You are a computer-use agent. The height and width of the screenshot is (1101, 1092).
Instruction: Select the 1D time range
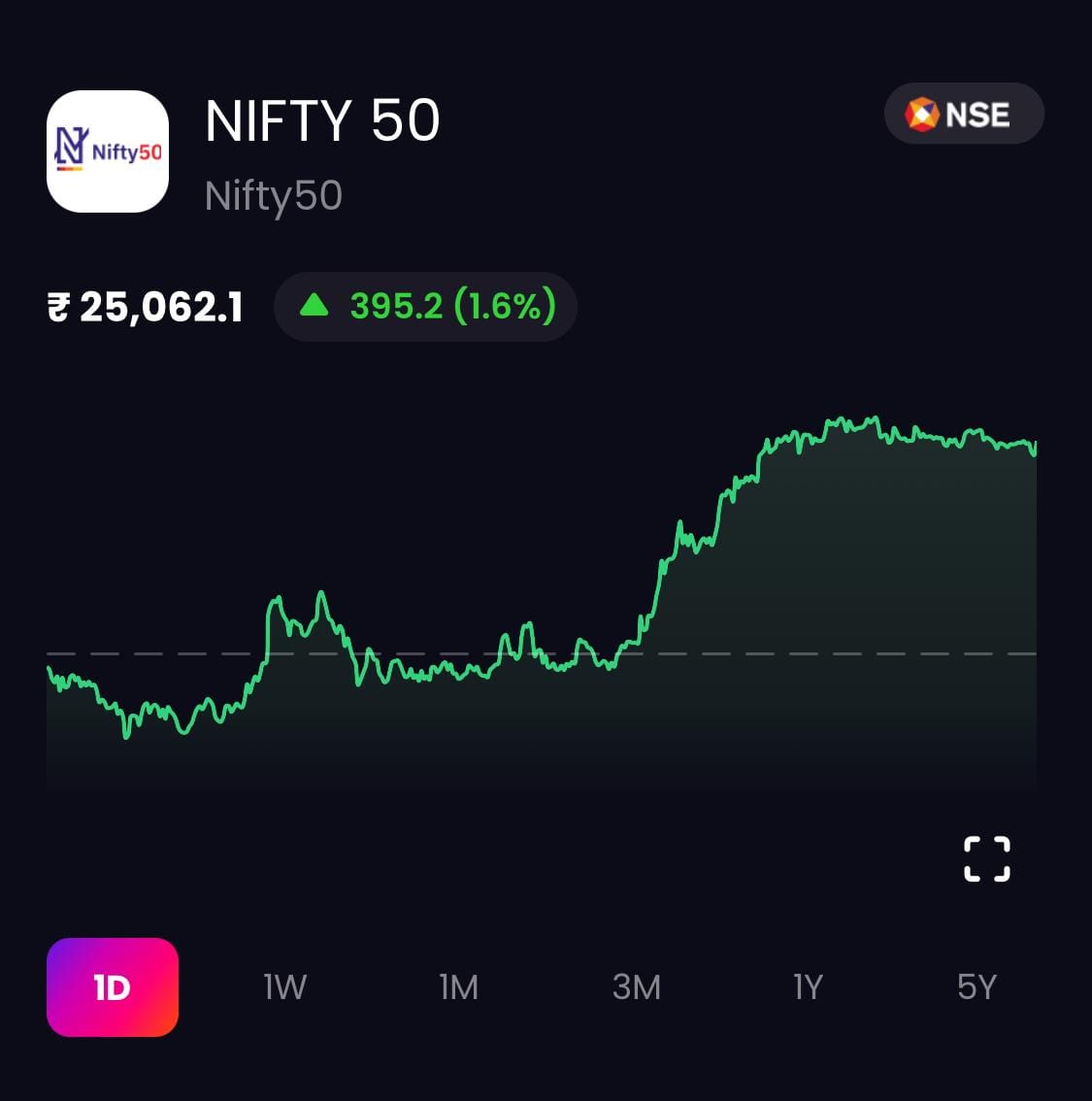coord(113,987)
